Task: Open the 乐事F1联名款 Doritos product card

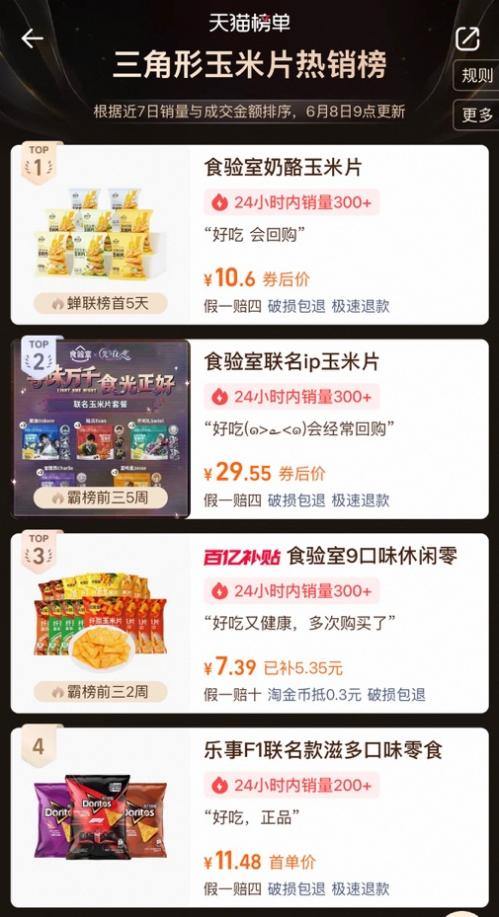Action: click(x=250, y=817)
